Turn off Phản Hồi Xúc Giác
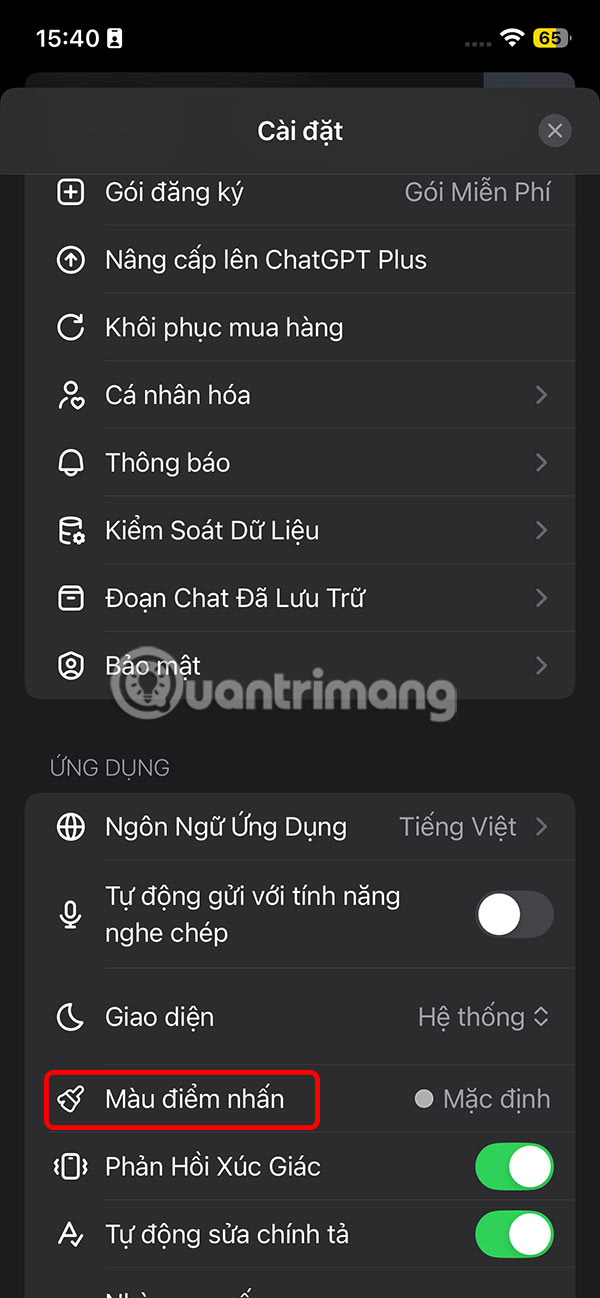The width and height of the screenshot is (600, 1298). 514,1167
